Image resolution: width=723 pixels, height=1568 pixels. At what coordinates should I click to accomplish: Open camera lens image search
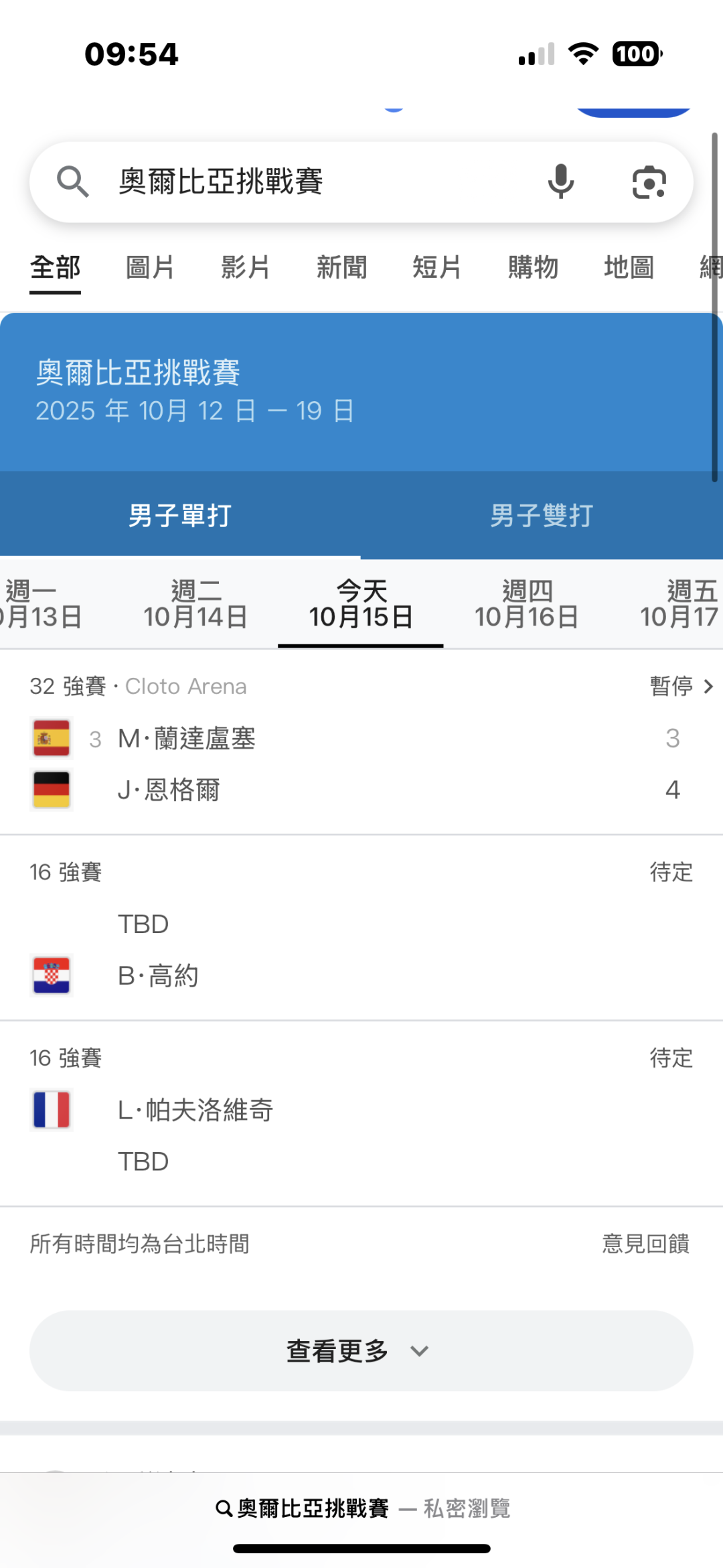(649, 182)
